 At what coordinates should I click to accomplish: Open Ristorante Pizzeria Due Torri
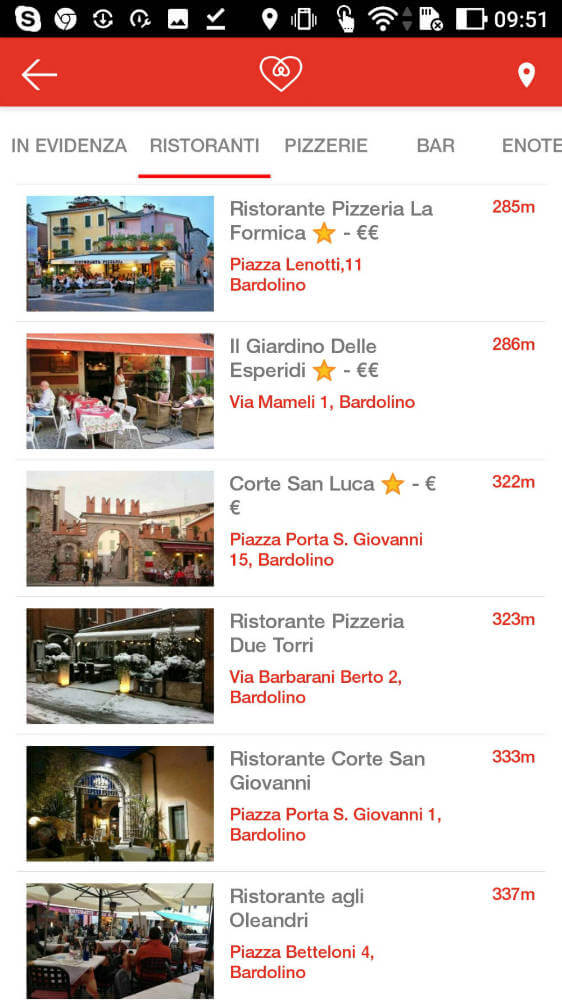pyautogui.click(x=281, y=665)
